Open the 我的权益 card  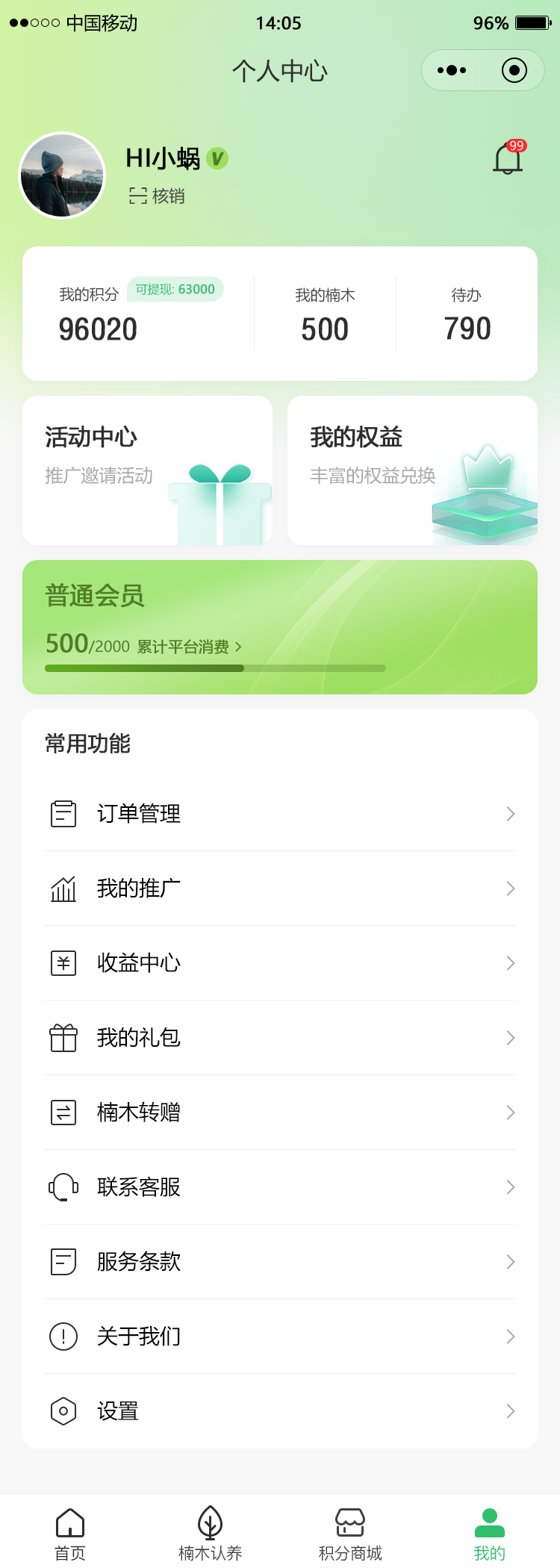[x=412, y=470]
